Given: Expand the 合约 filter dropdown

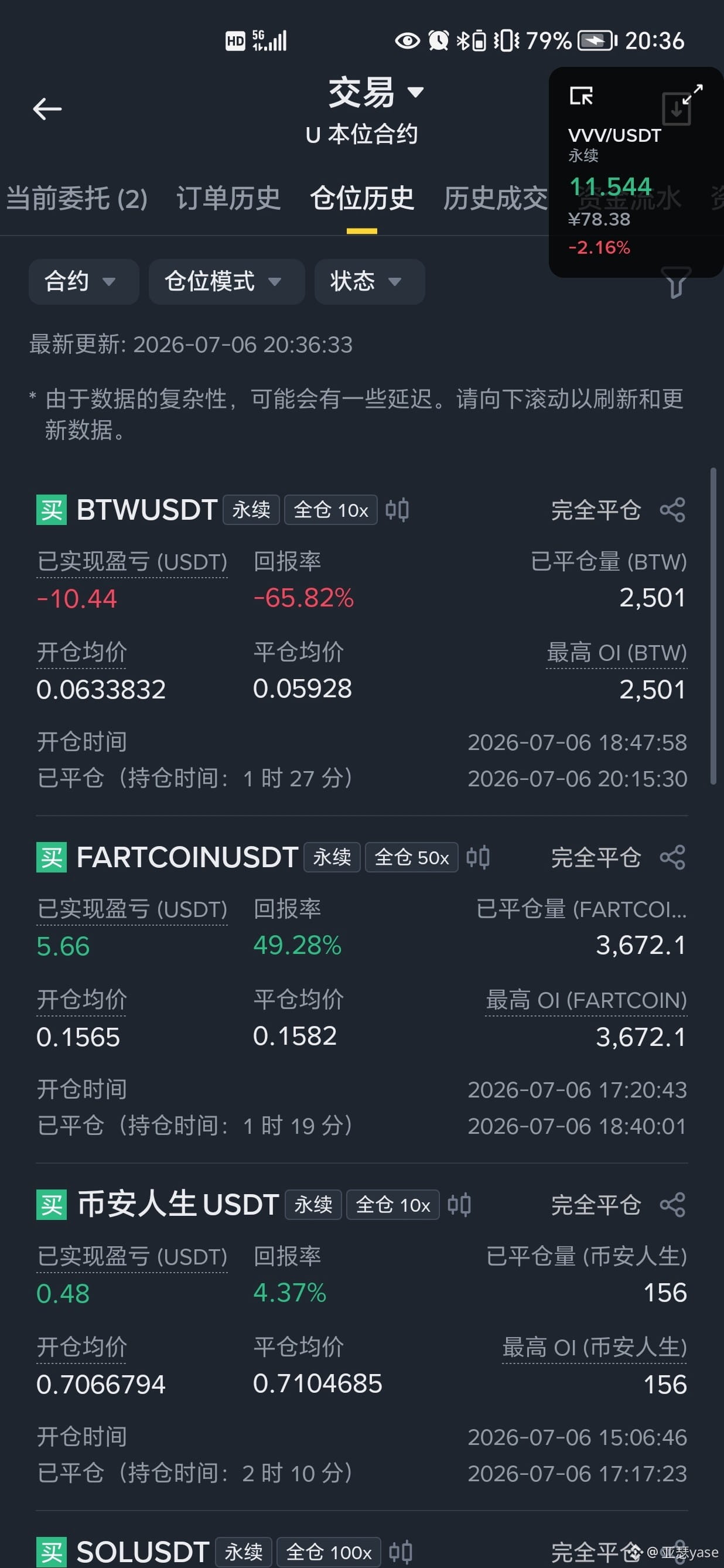Looking at the screenshot, I should coord(83,281).
